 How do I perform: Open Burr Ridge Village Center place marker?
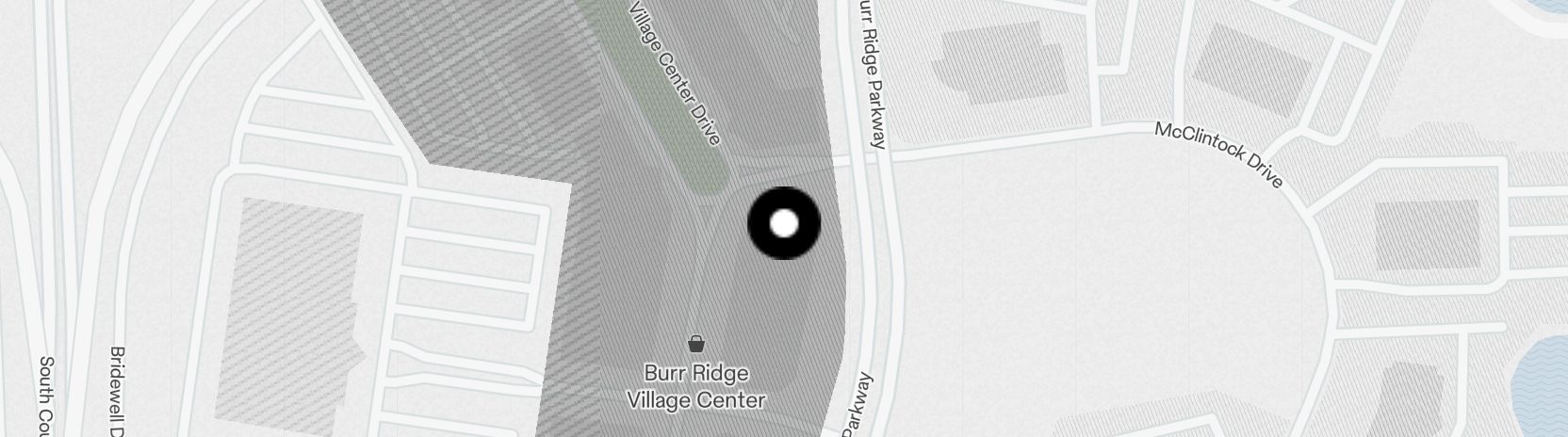(x=696, y=344)
